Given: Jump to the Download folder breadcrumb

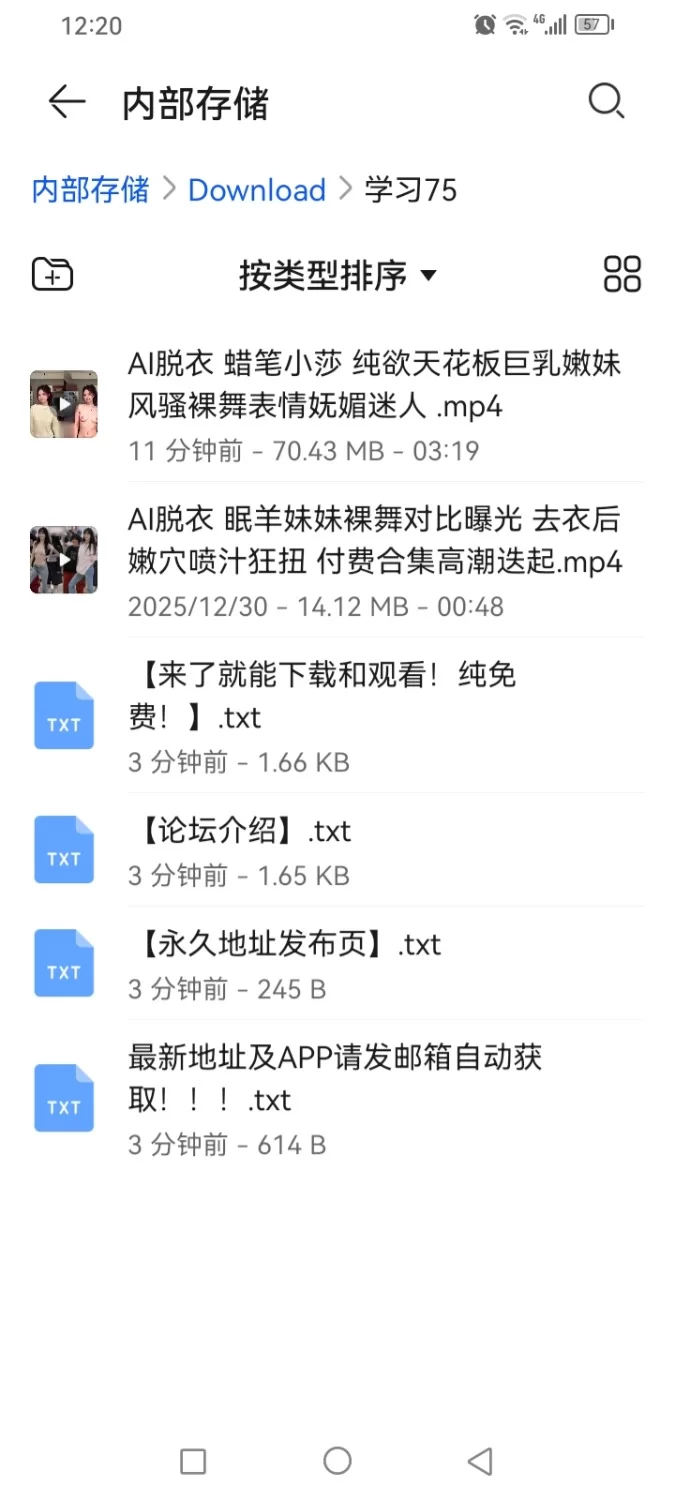Looking at the screenshot, I should pos(257,190).
